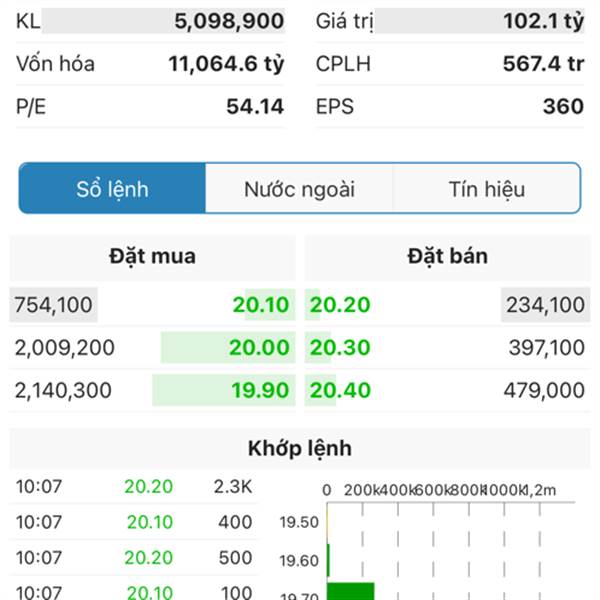Select the 20.40 ask price

click(340, 390)
